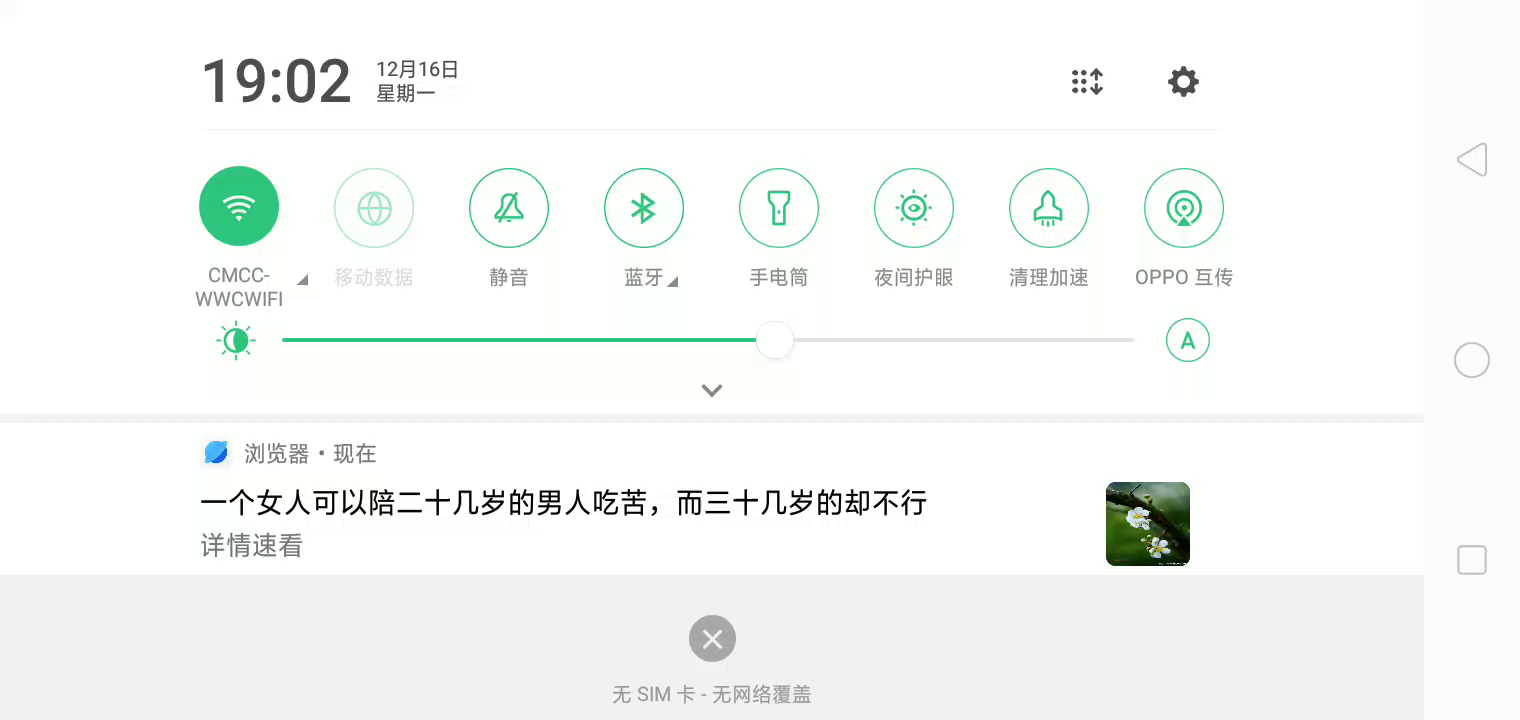
Task: Open the quick settings tile editor
Action: click(1087, 82)
